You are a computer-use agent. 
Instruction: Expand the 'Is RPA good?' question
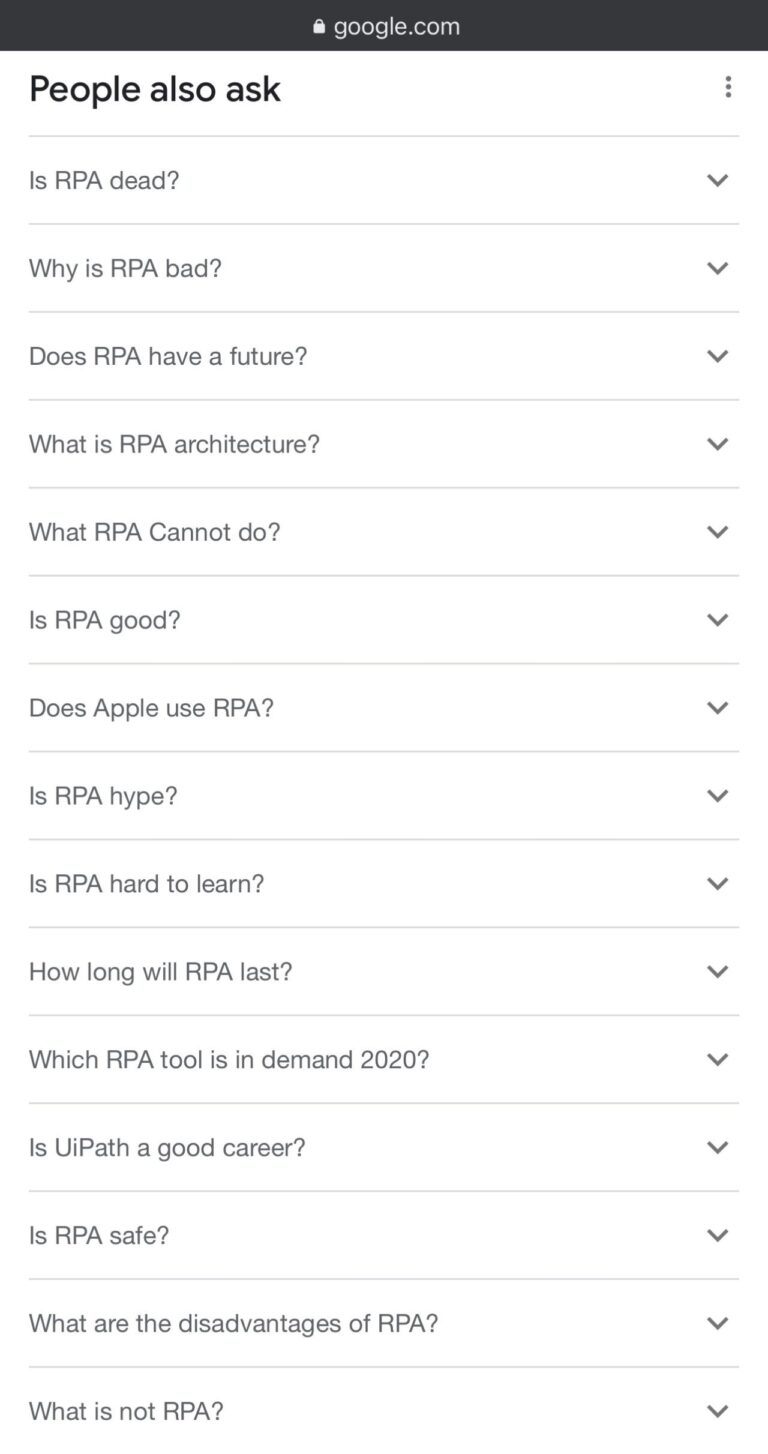(384, 620)
